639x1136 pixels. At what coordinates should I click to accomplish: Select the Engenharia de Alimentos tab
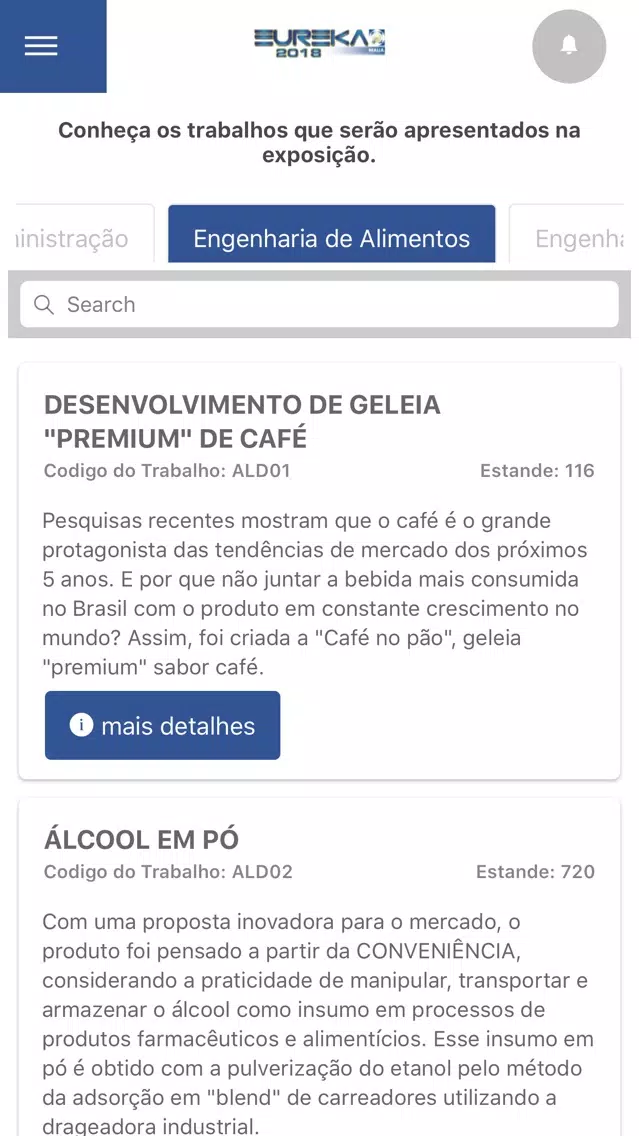(x=332, y=234)
